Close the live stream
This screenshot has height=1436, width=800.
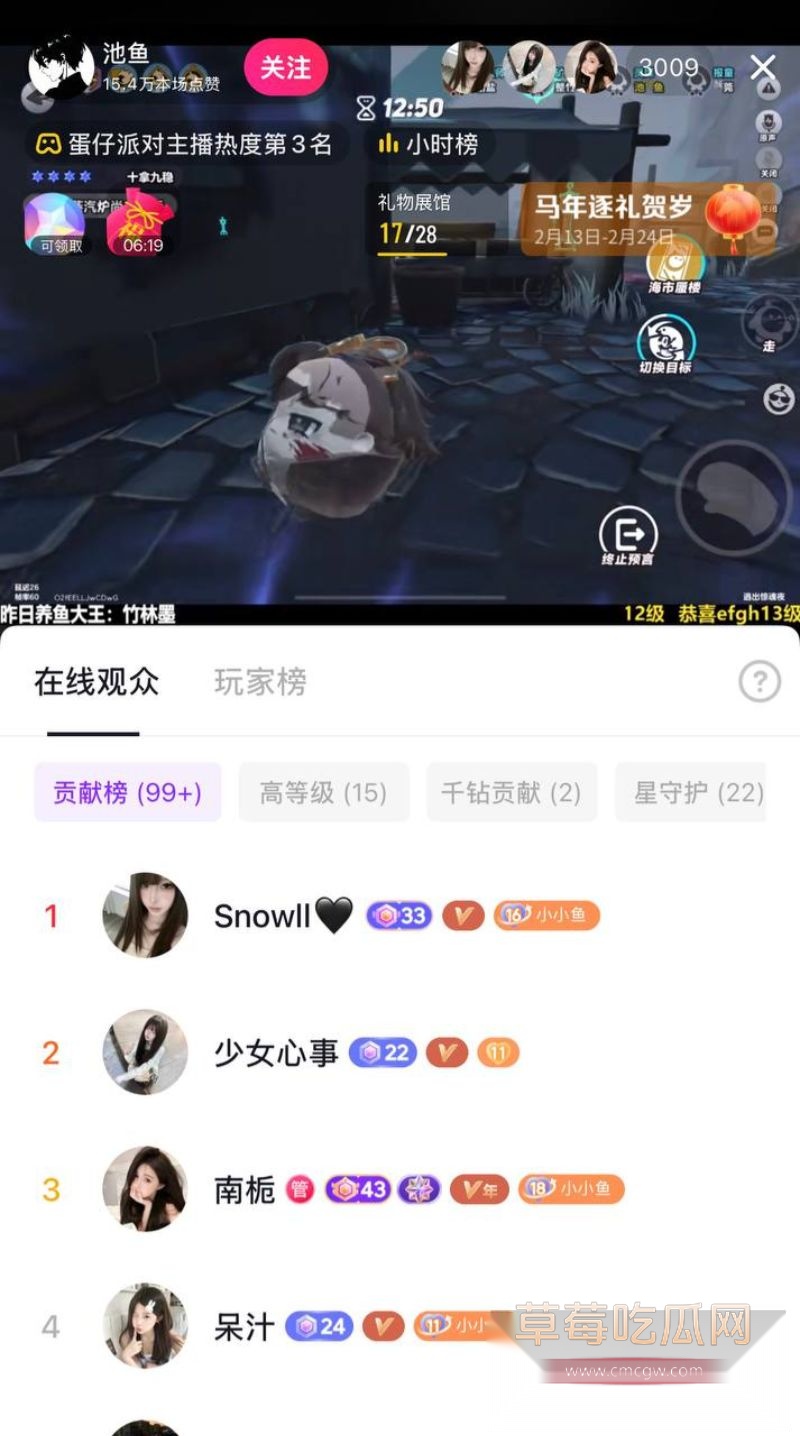(763, 68)
